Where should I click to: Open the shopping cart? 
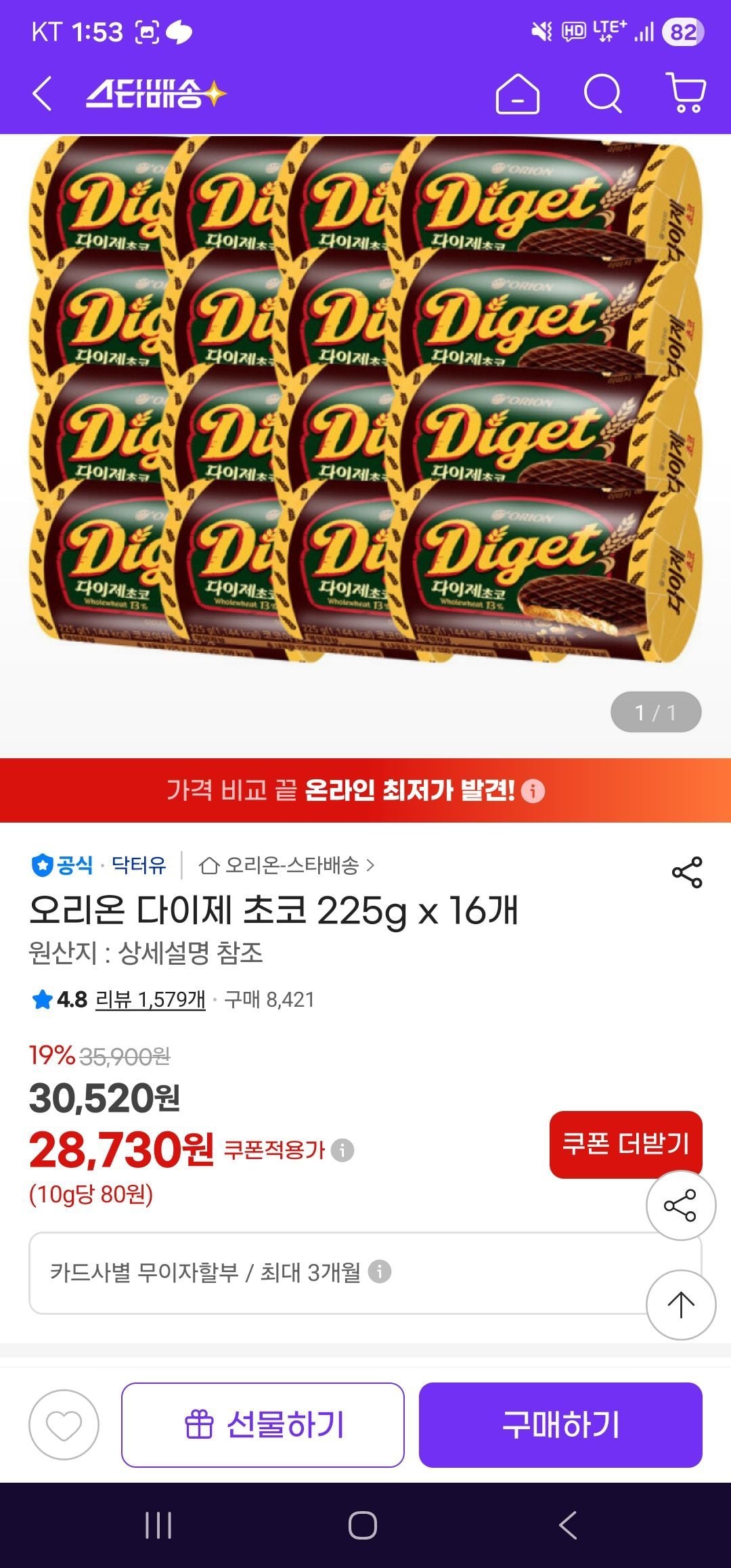(x=686, y=93)
